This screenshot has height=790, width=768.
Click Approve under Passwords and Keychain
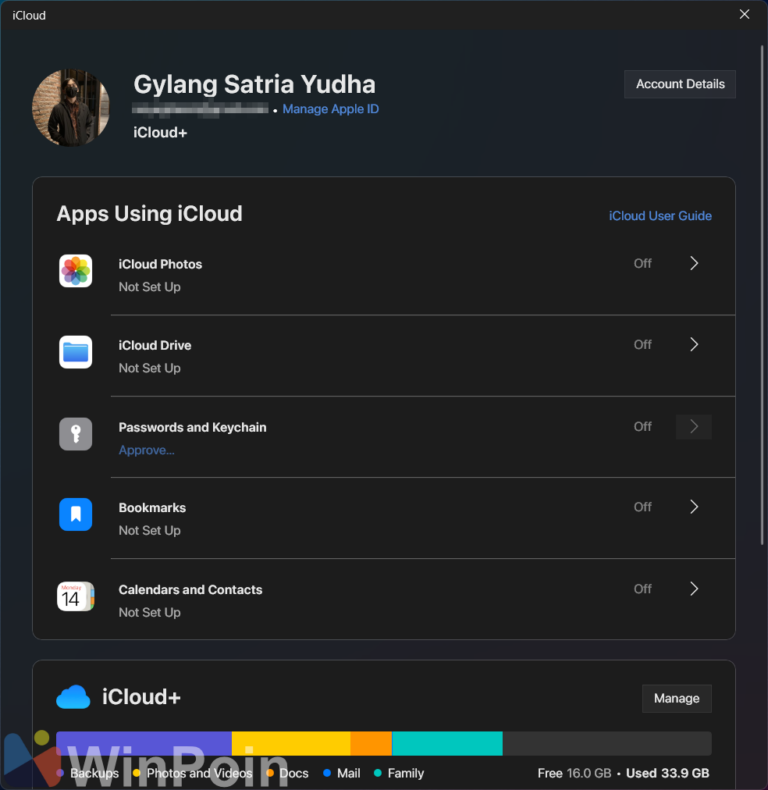click(x=146, y=450)
